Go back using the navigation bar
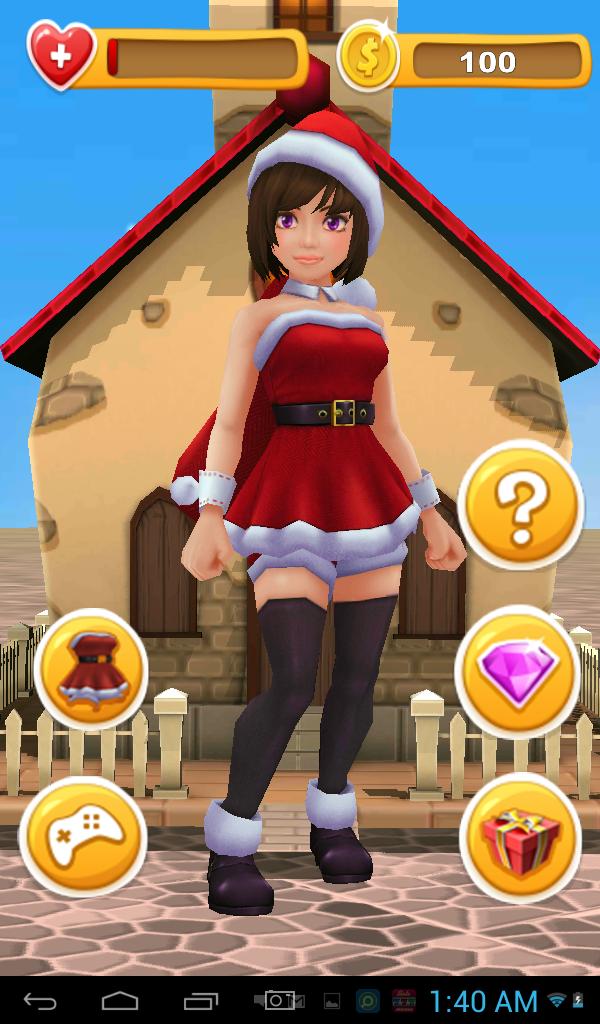 tap(40, 1000)
